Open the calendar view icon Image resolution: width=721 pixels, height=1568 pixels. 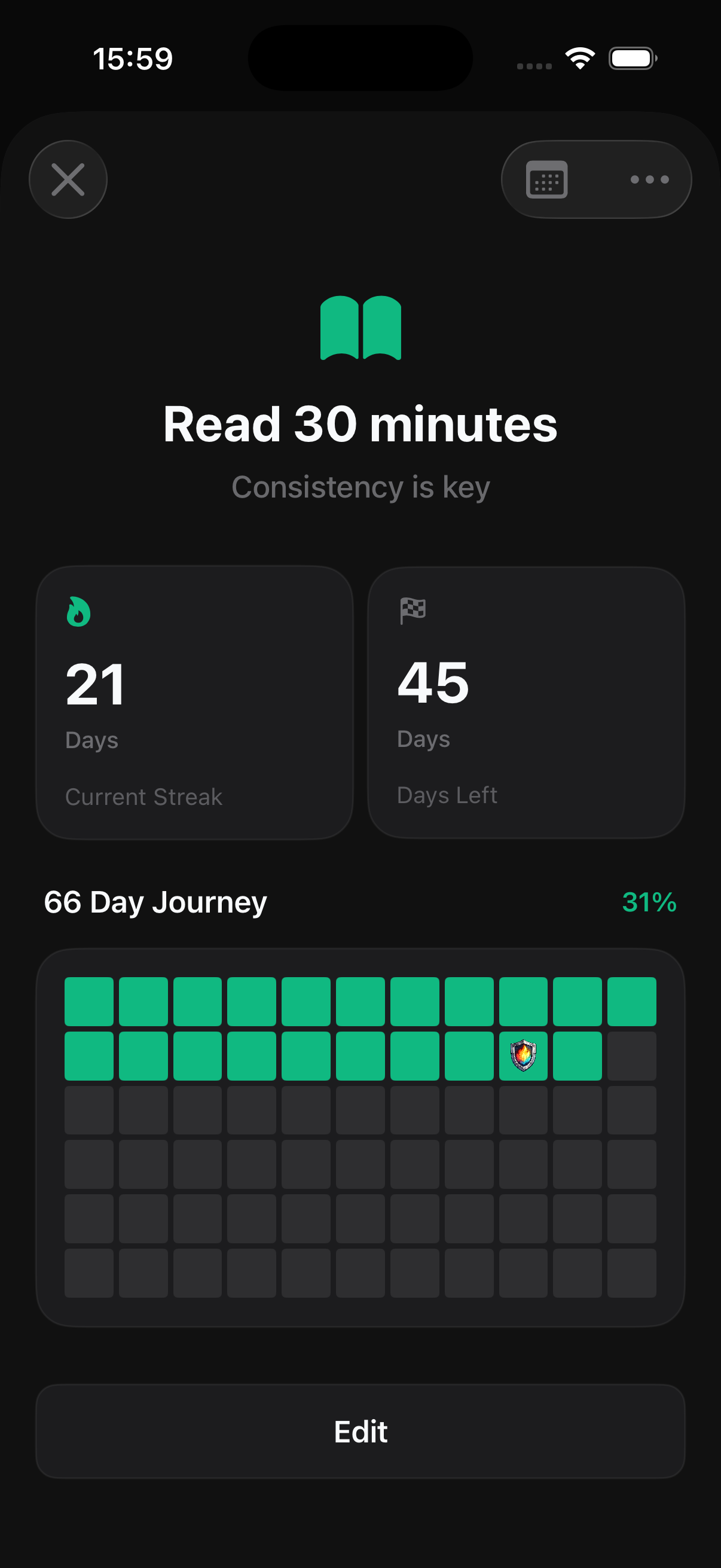pyautogui.click(x=547, y=179)
